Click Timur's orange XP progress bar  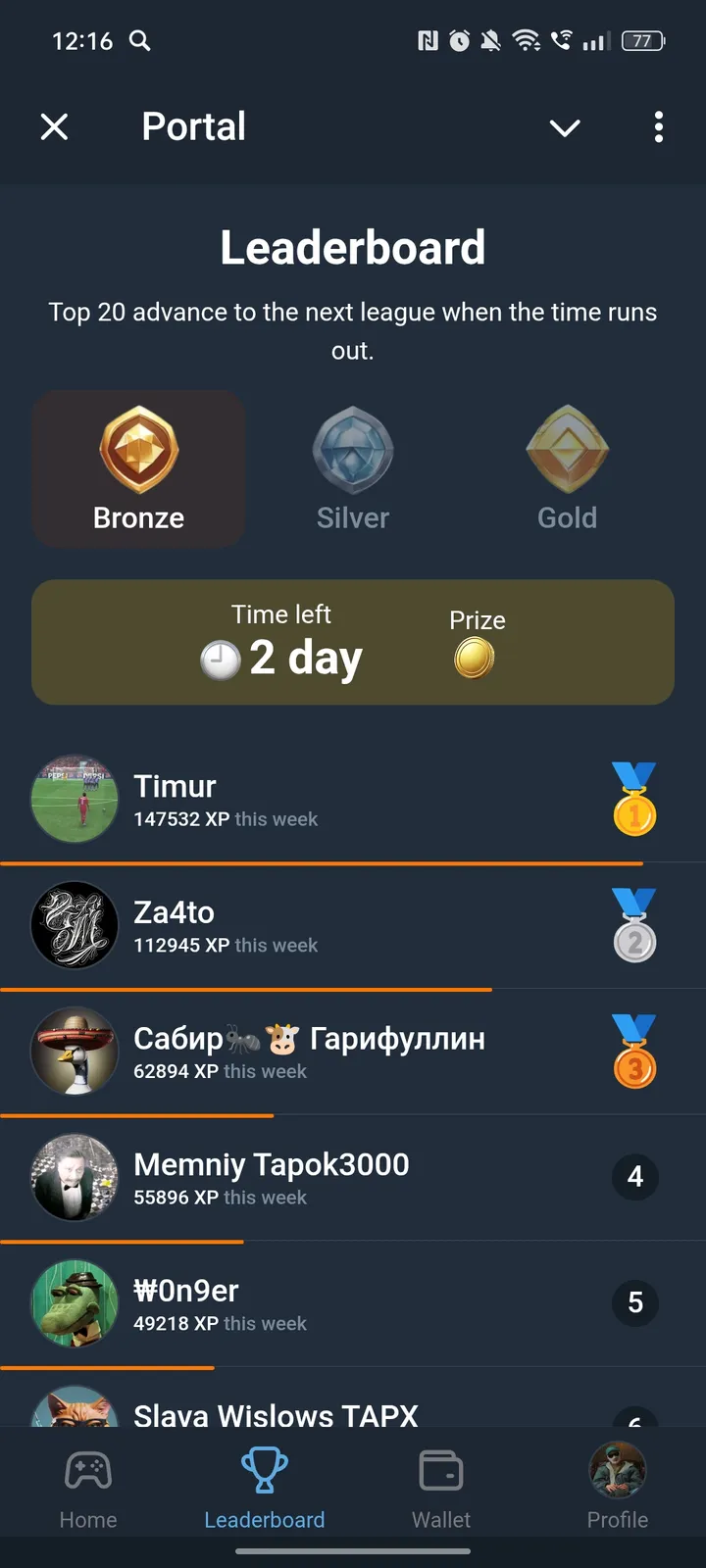click(x=324, y=861)
